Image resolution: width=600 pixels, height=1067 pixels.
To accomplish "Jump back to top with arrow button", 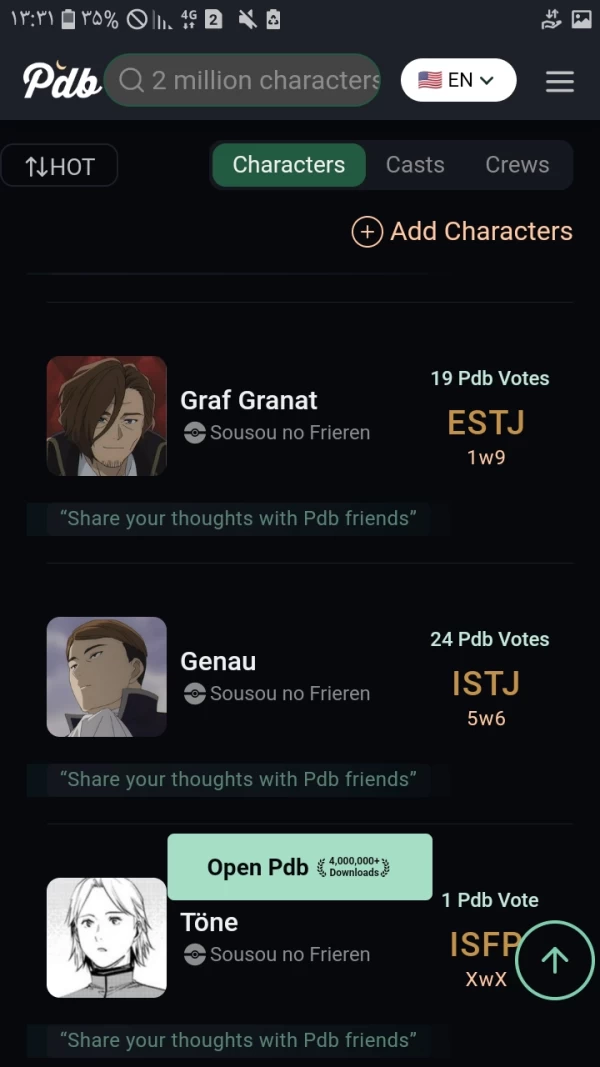I will coord(555,960).
